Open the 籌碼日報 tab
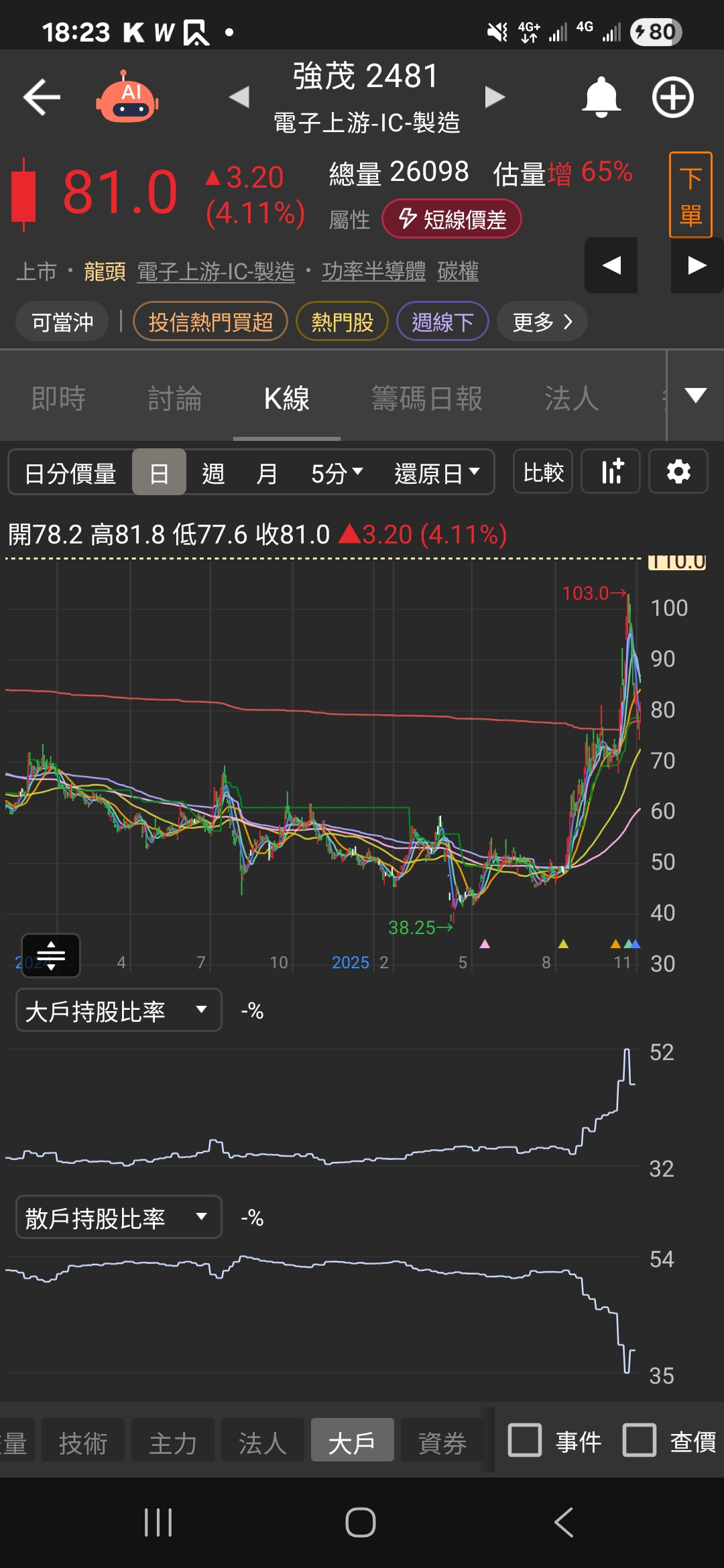Image resolution: width=724 pixels, height=1568 pixels. [427, 399]
